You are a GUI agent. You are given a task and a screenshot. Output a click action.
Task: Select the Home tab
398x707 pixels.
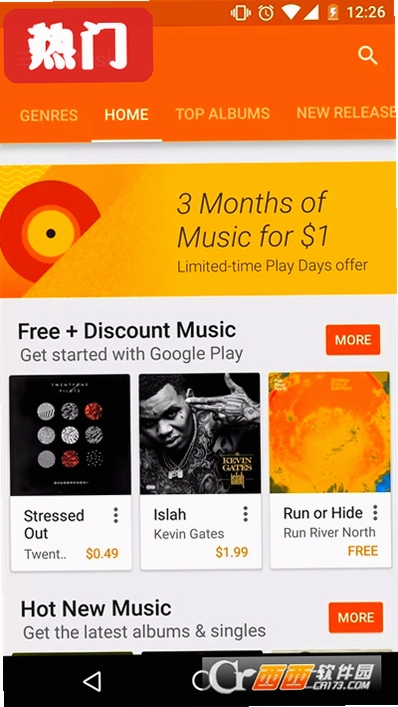[126, 115]
